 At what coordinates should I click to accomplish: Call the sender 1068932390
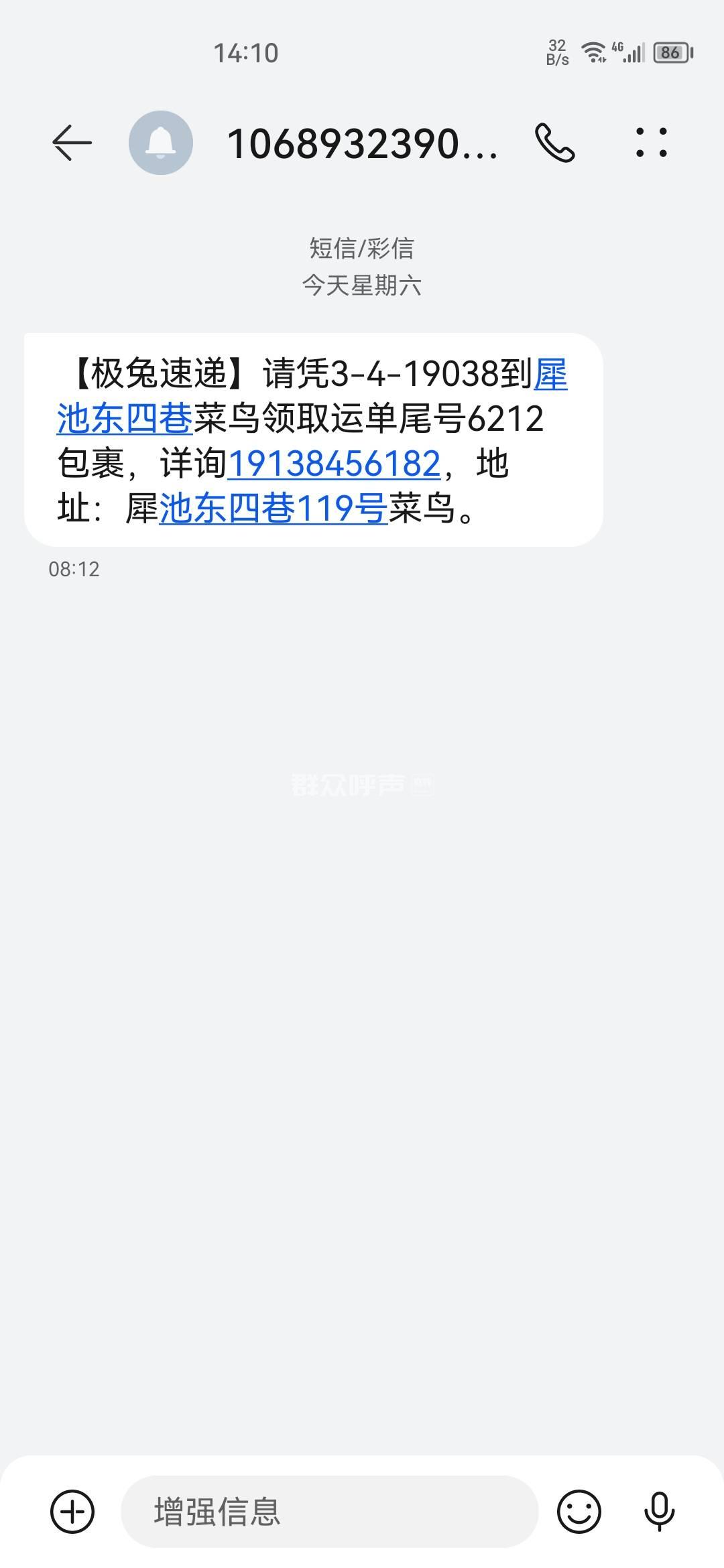[554, 143]
